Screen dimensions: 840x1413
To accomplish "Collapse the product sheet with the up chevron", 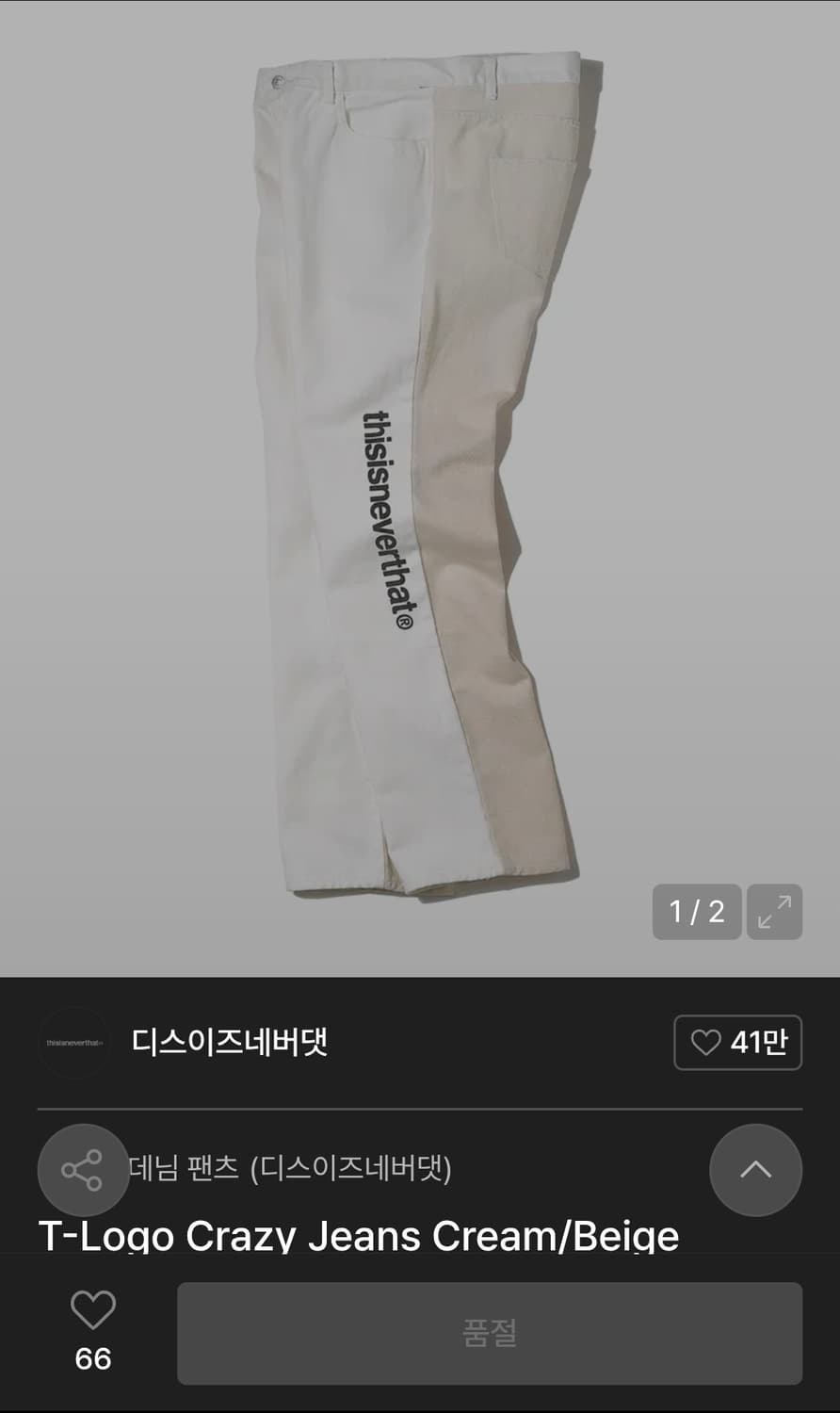I will coord(755,1170).
